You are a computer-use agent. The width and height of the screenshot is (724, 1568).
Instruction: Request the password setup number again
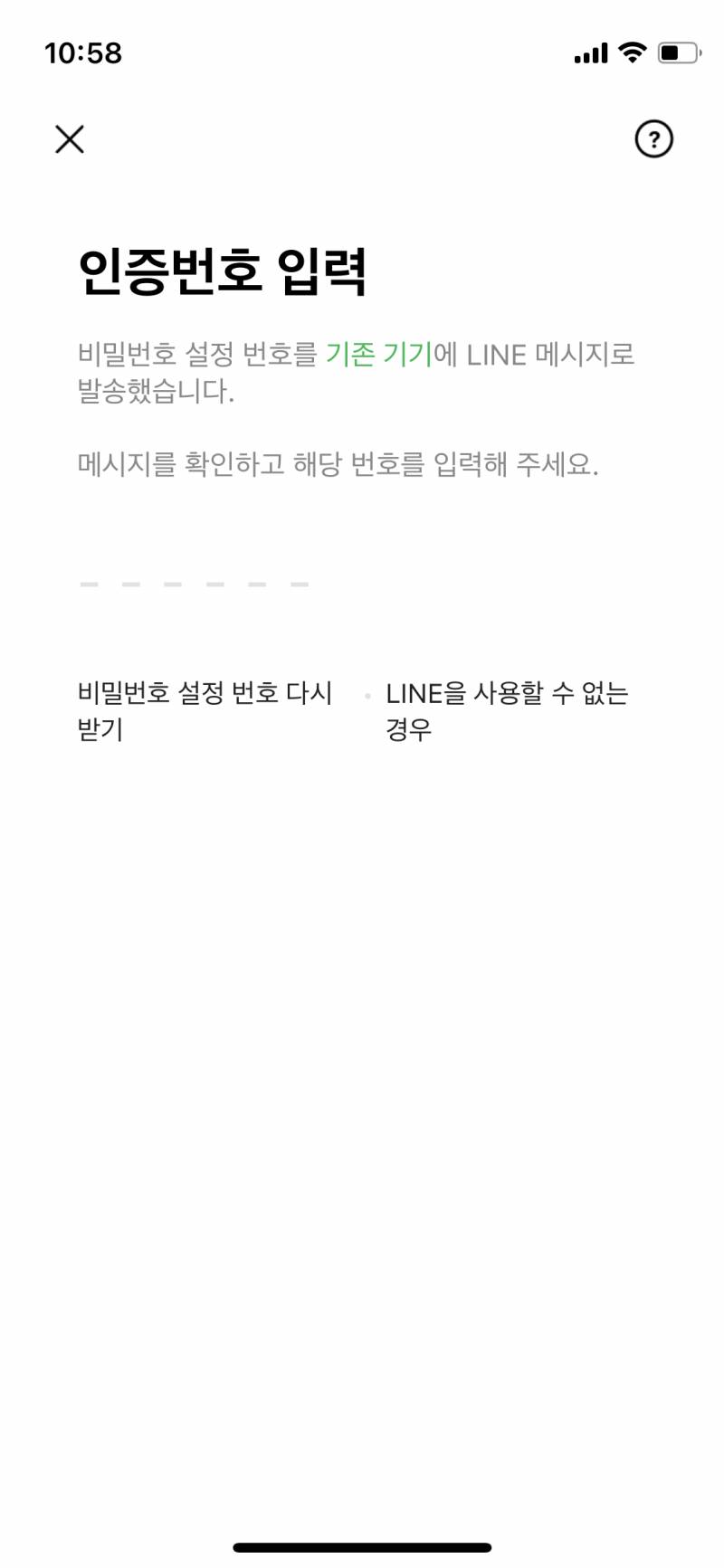[205, 711]
